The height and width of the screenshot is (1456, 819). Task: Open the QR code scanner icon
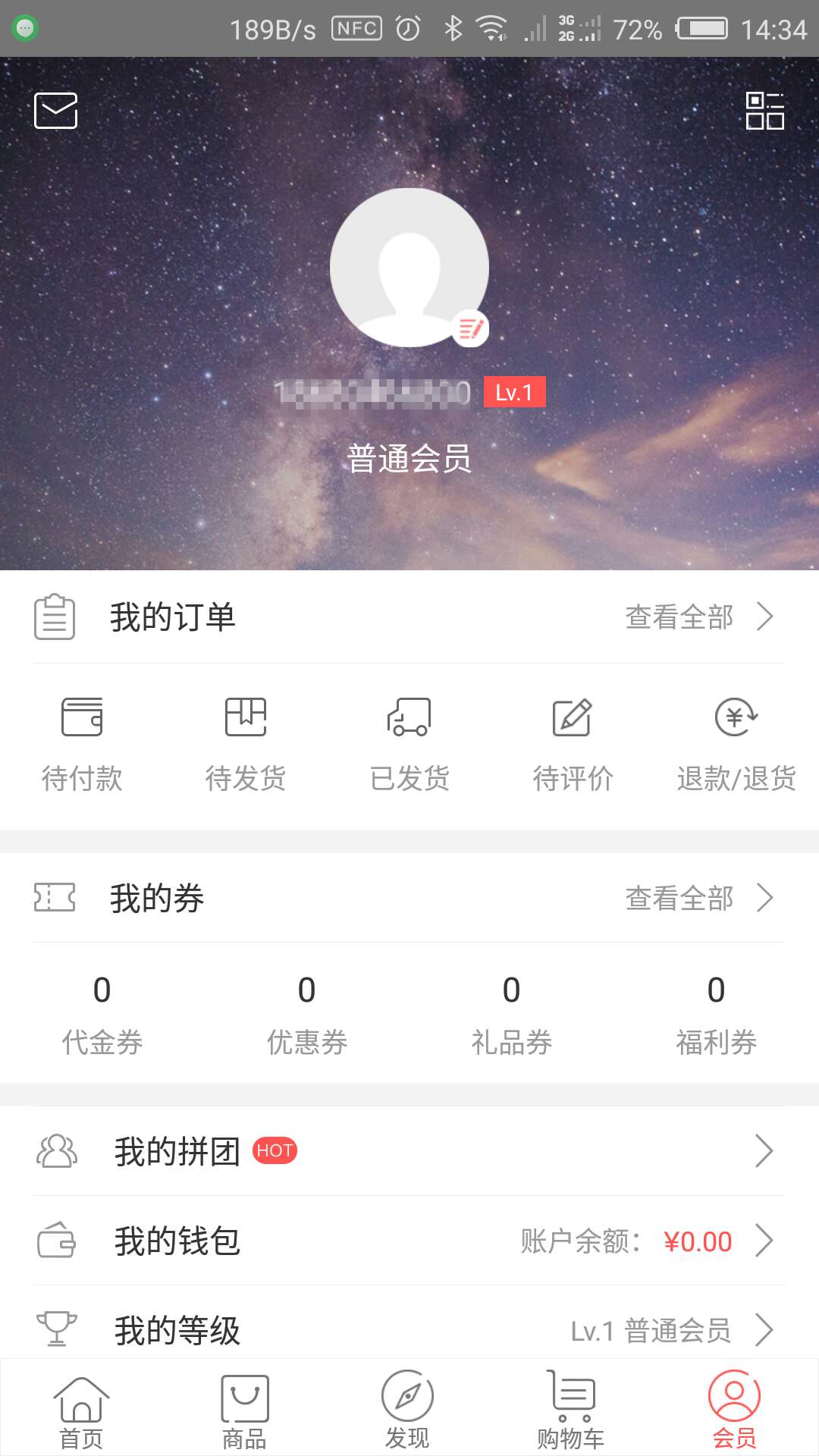(x=764, y=111)
